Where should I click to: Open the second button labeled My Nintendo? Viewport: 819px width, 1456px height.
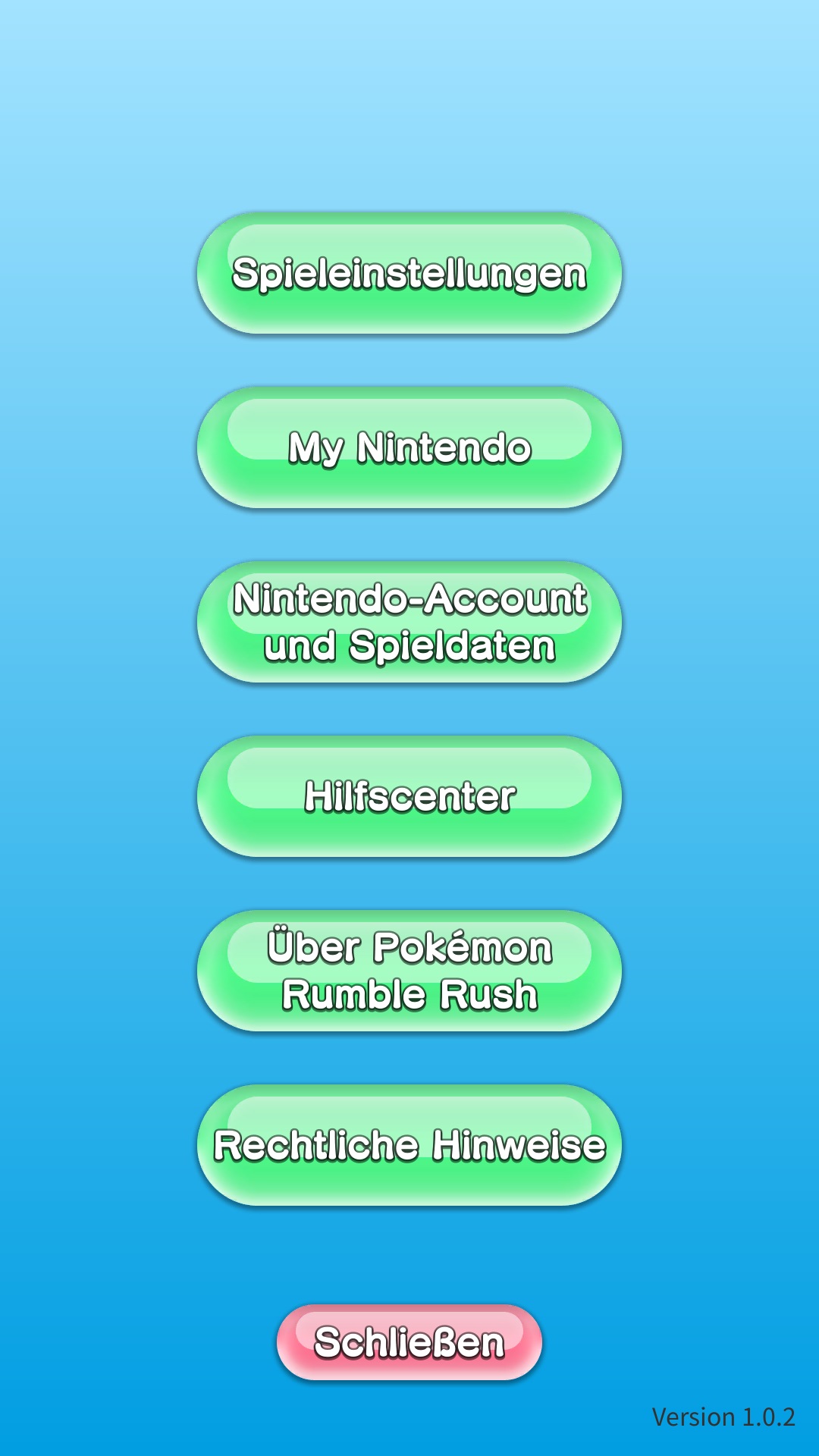(x=408, y=449)
